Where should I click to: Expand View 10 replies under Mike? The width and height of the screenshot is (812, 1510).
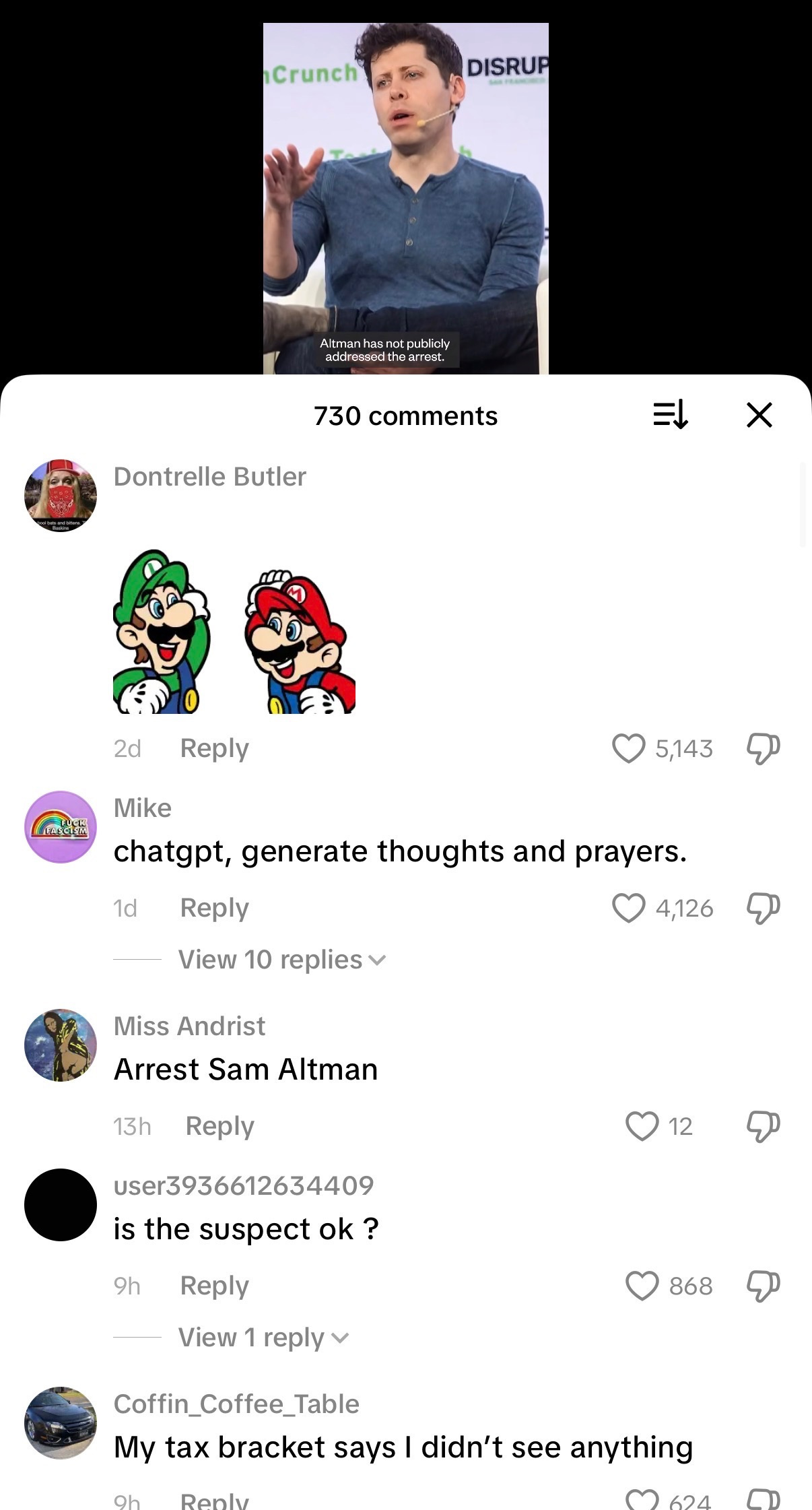[282, 960]
